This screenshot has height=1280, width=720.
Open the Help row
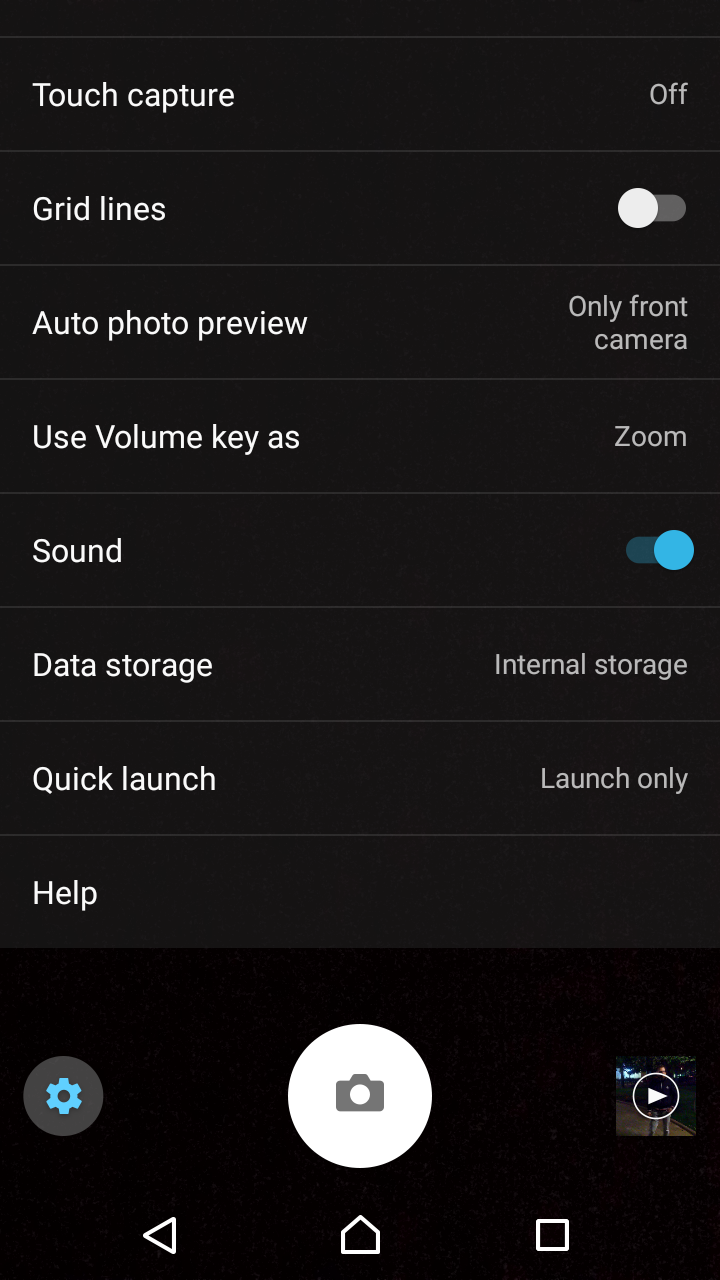point(360,892)
